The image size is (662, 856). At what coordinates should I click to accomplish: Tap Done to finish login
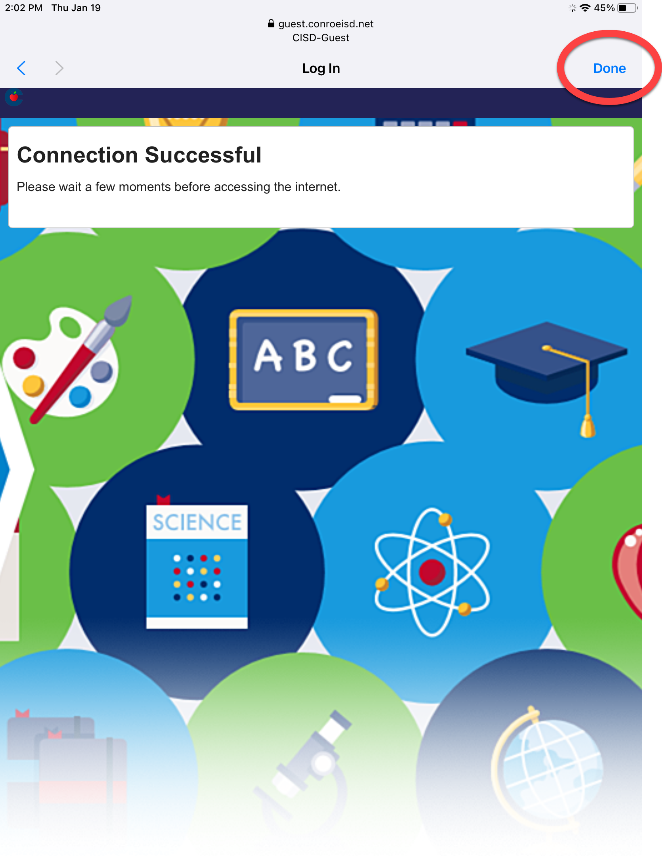coord(608,68)
